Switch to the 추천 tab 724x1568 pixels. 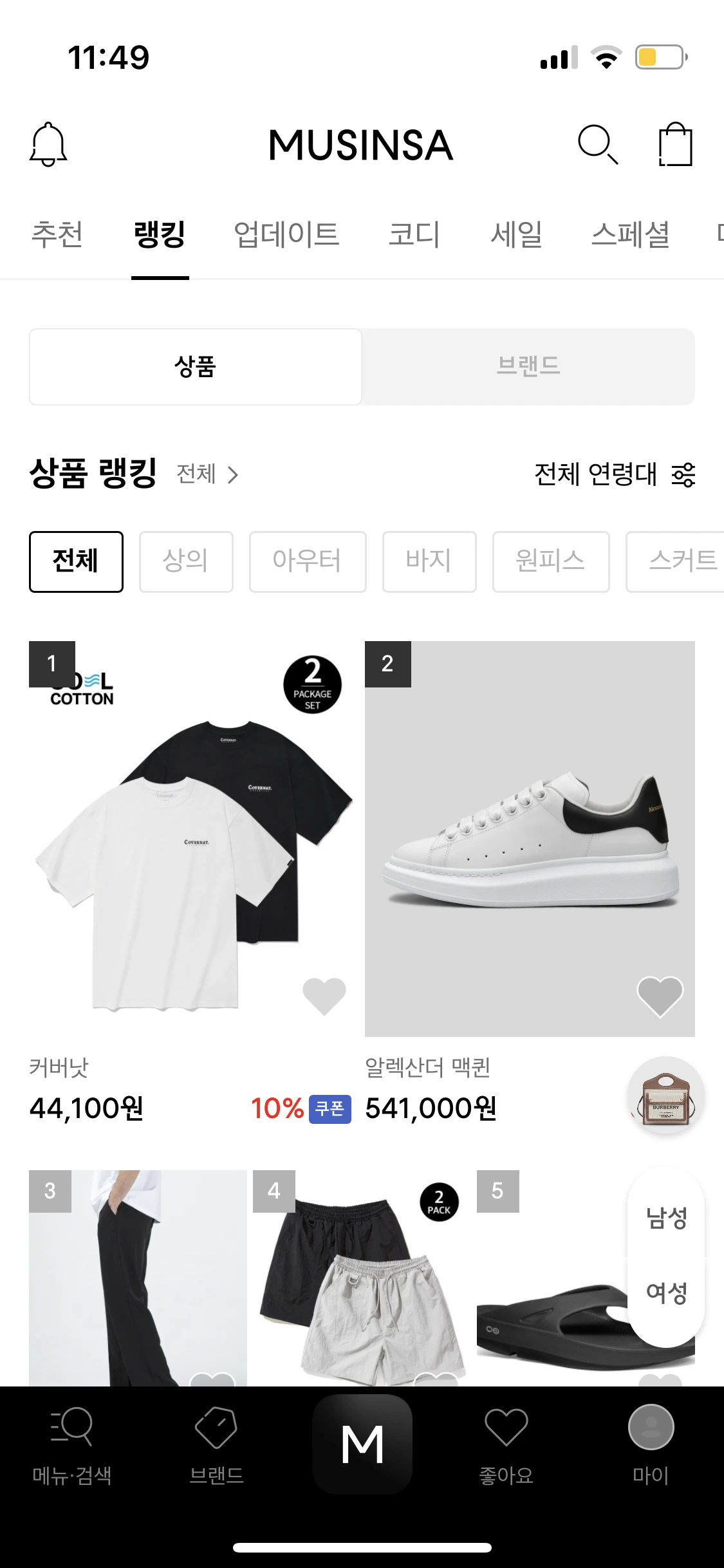[x=57, y=234]
